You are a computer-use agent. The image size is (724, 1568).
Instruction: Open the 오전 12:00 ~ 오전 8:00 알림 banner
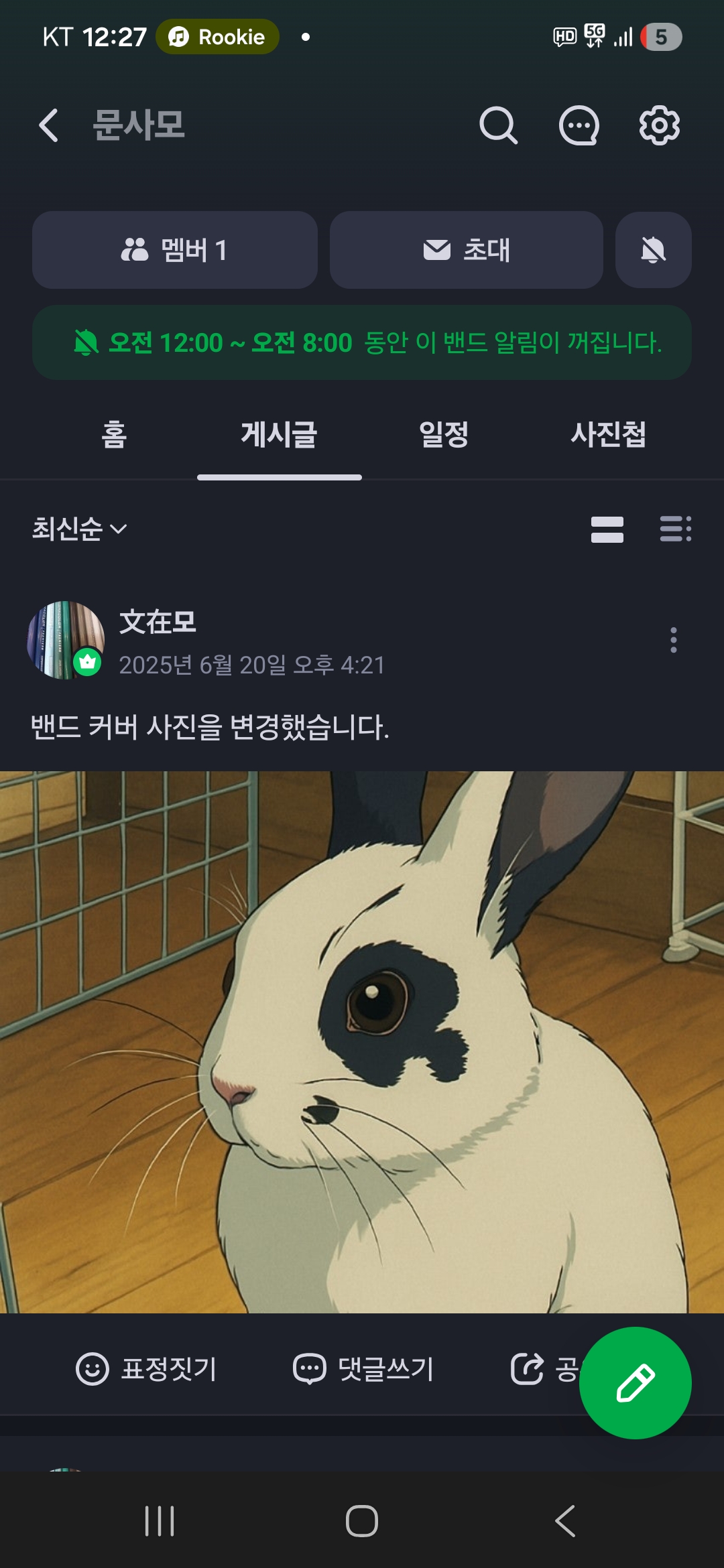(x=362, y=342)
